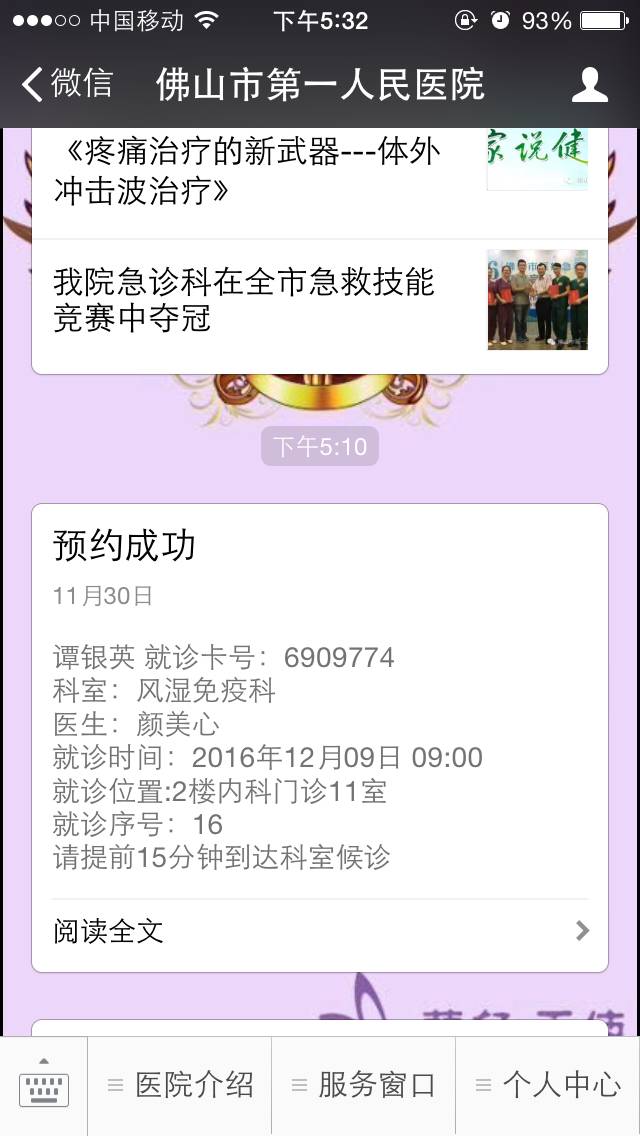This screenshot has height=1136, width=640.
Task: Open the 个人中心 menu
Action: 548,1085
